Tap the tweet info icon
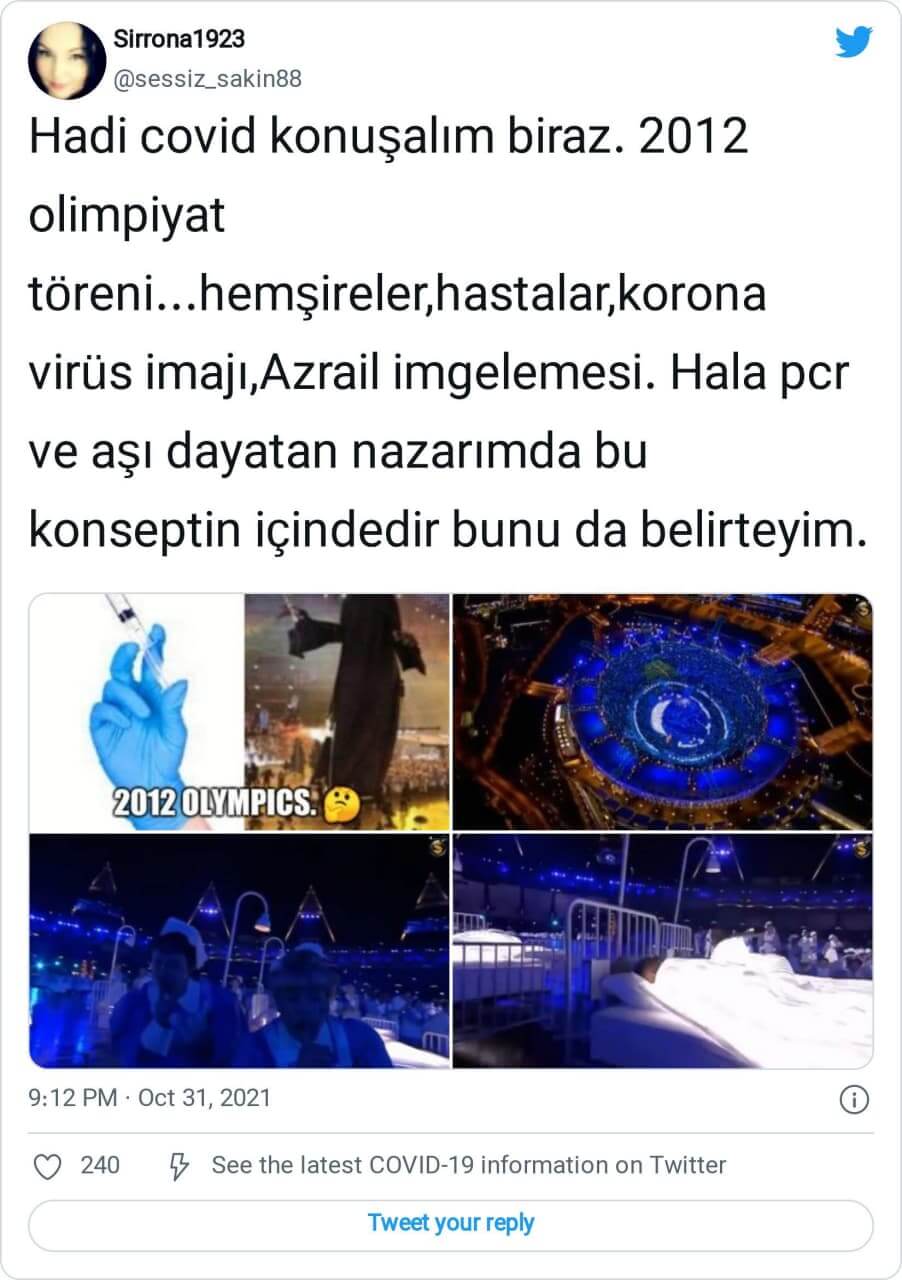Viewport: 902px width, 1280px height. point(853,1099)
